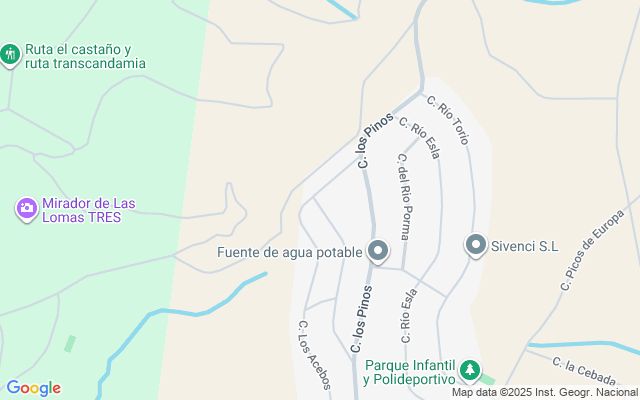
Task: Select the Parque Infantil y Polideportivo marker
Action: (469, 372)
